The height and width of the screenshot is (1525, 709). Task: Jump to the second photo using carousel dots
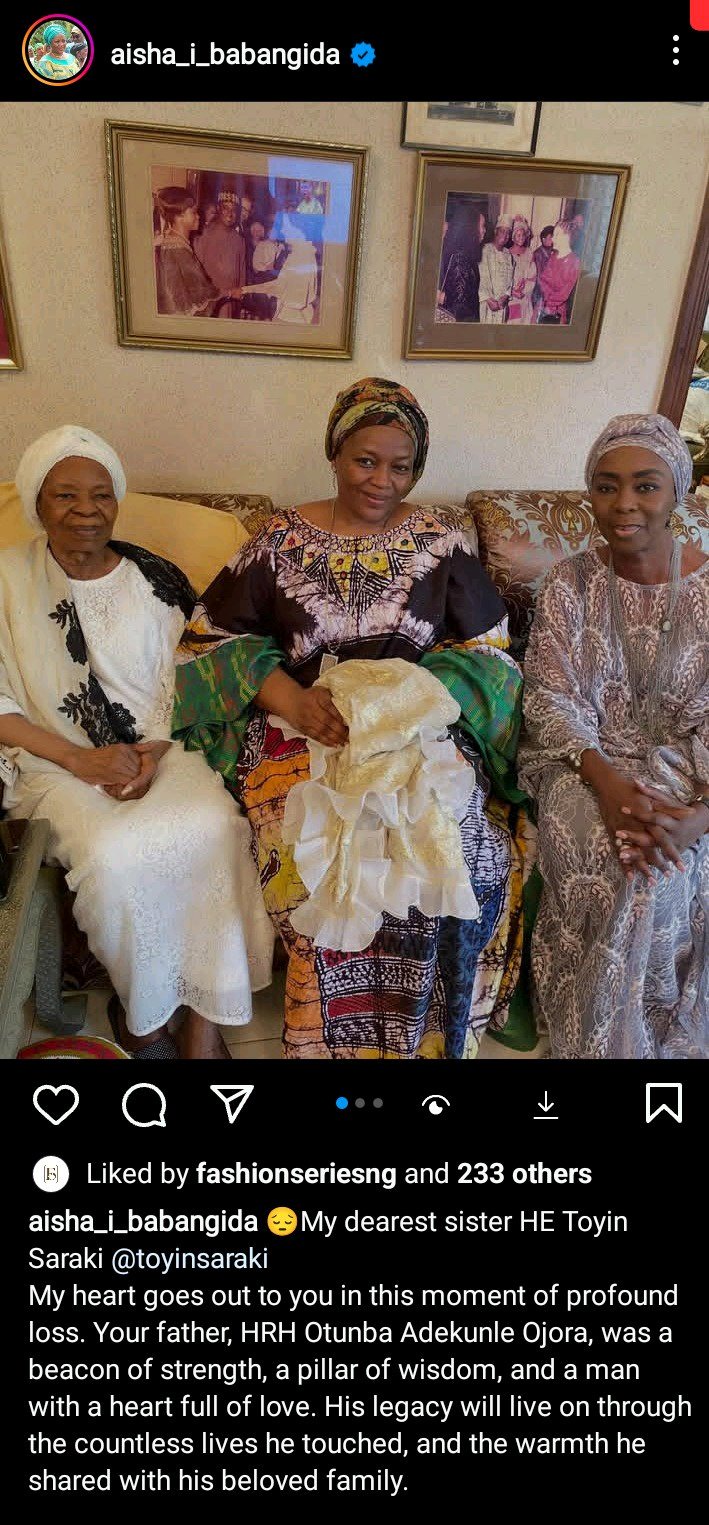(x=360, y=1103)
